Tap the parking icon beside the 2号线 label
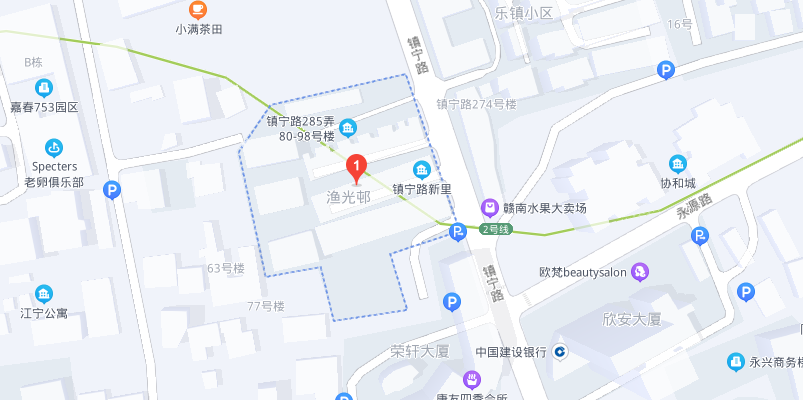Screen dimensions: 803x400 (x=458, y=232)
